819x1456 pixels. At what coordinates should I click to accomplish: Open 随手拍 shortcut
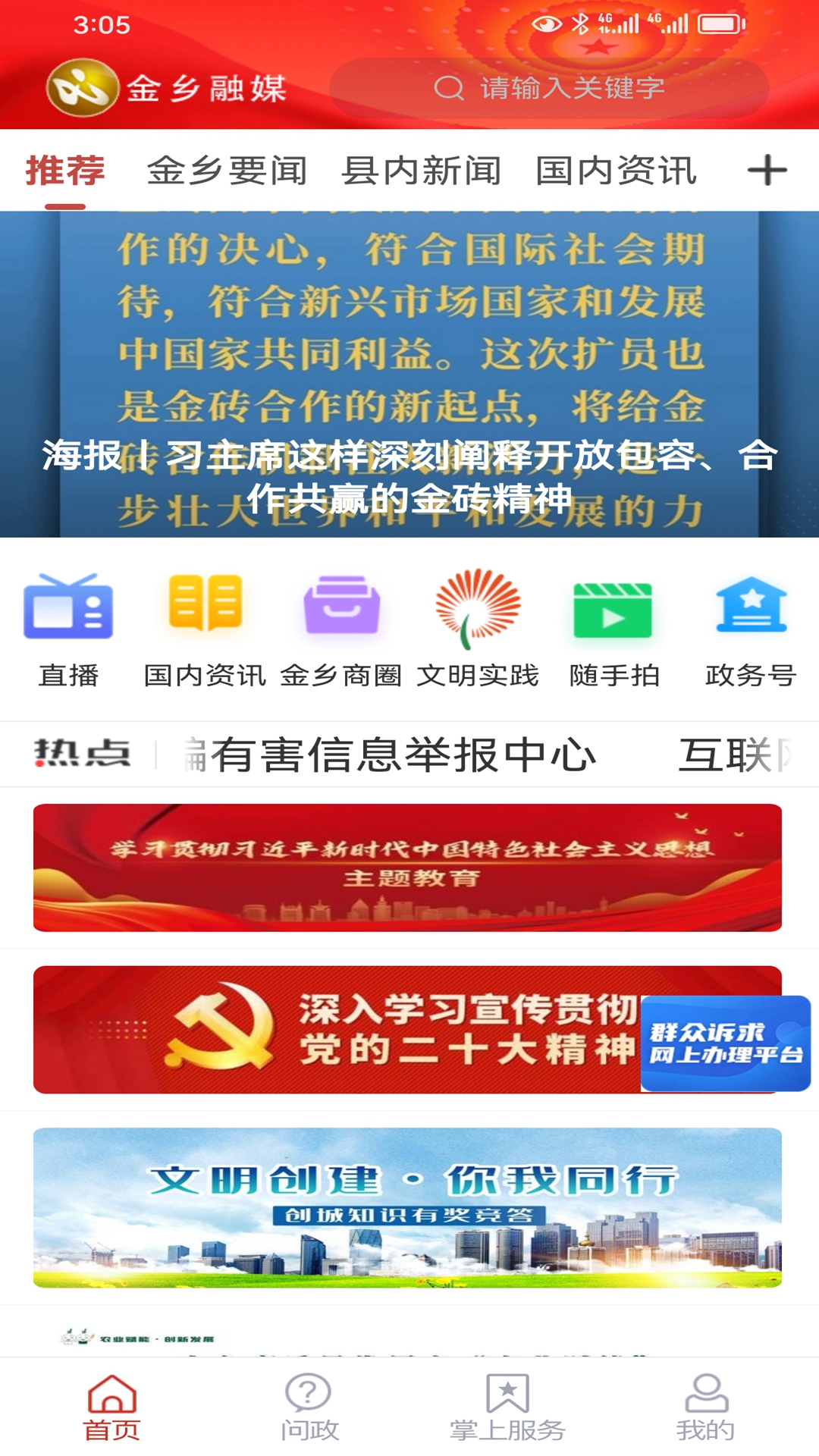[x=613, y=628]
